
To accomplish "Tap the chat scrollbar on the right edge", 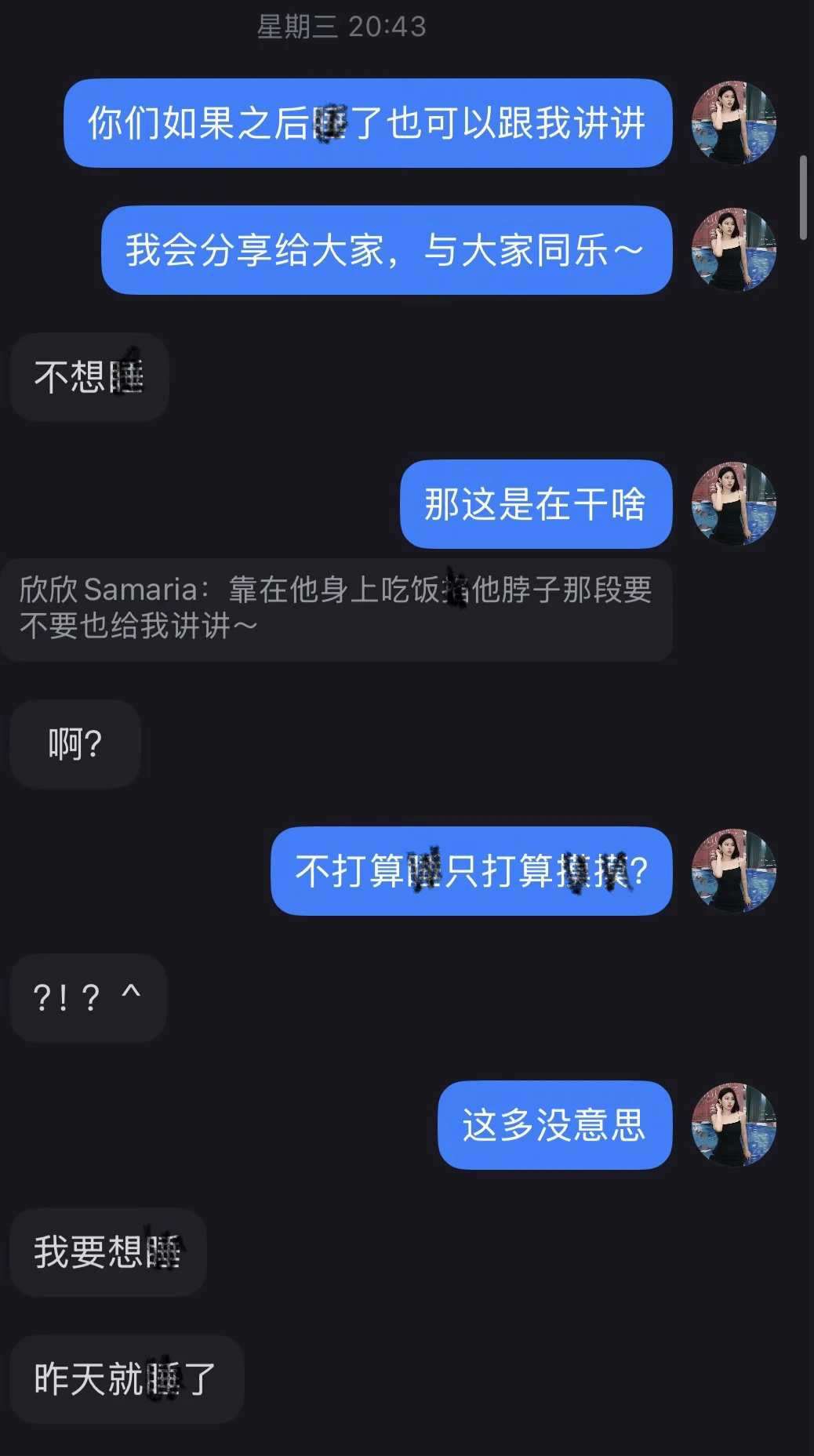I will pyautogui.click(x=803, y=197).
